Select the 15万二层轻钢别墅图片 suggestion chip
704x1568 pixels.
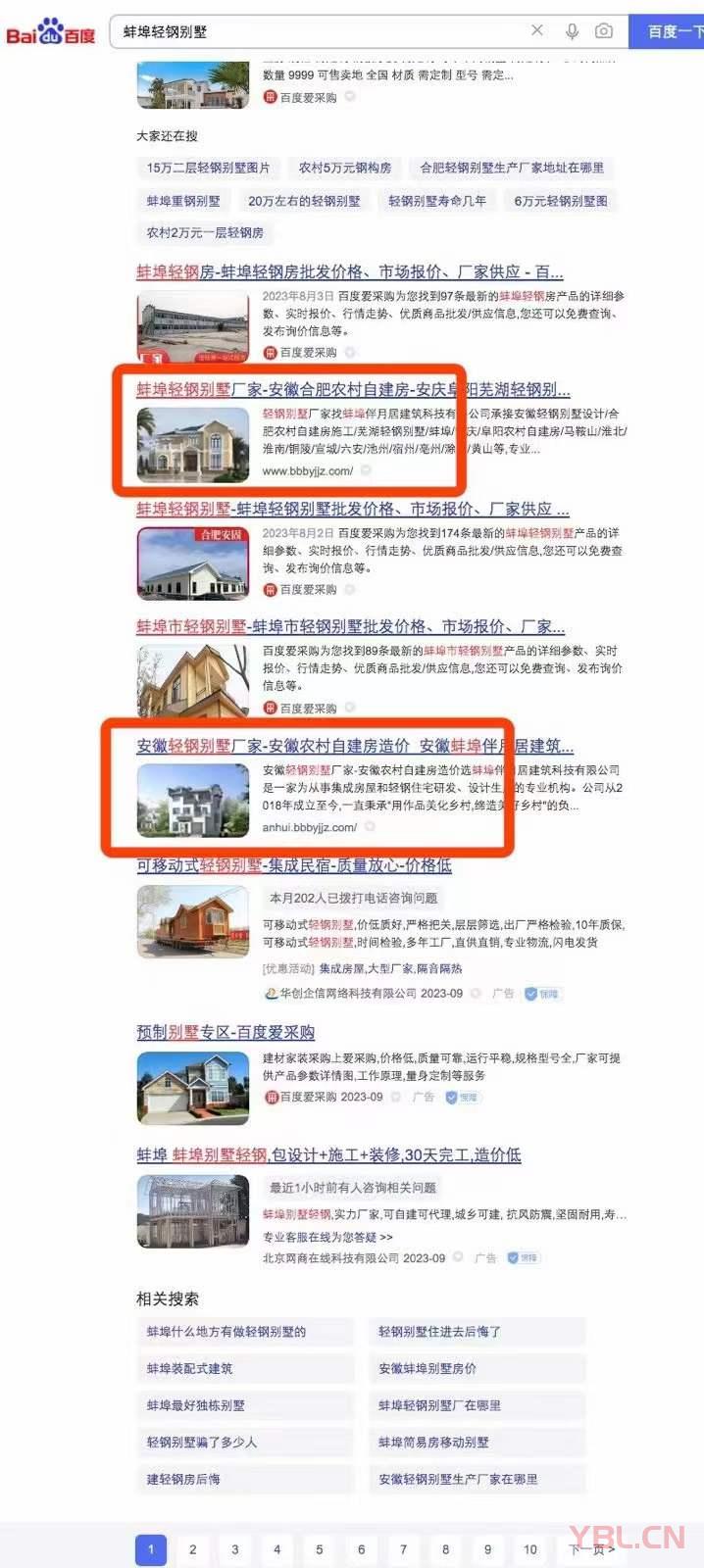click(x=208, y=168)
